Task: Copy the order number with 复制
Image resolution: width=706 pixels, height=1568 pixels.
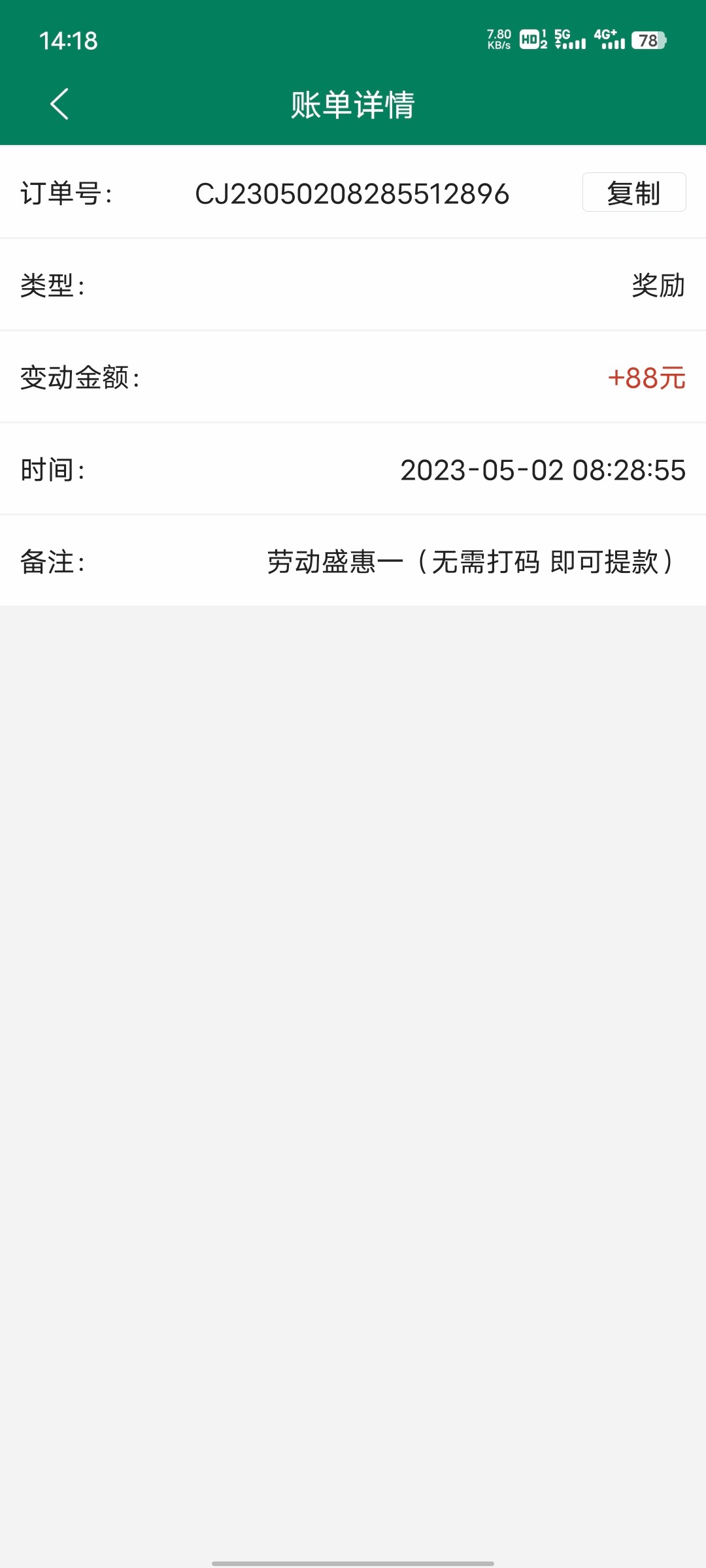Action: [x=633, y=193]
